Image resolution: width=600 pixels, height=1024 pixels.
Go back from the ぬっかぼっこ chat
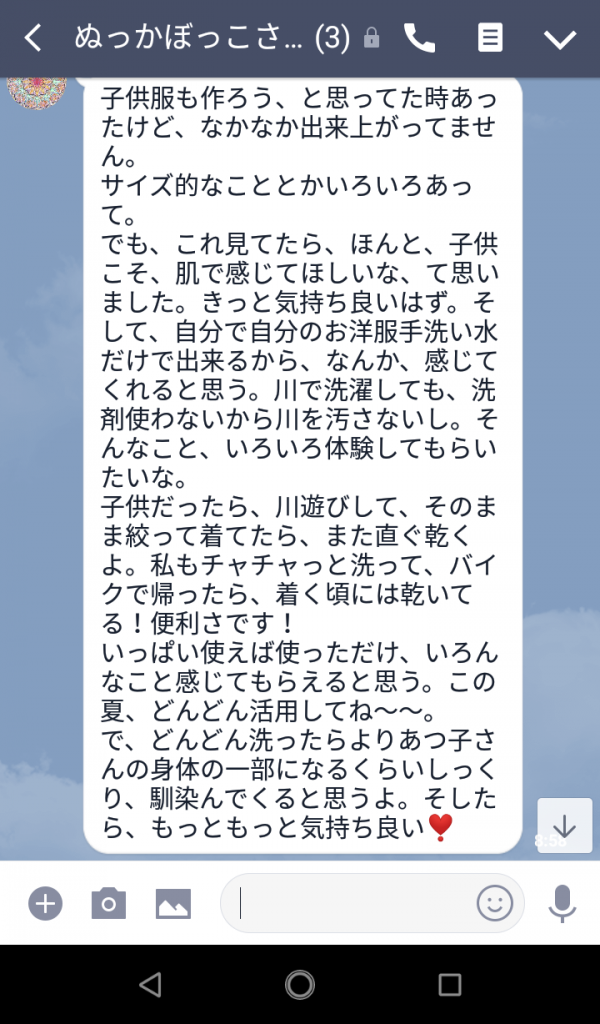[x=33, y=39]
